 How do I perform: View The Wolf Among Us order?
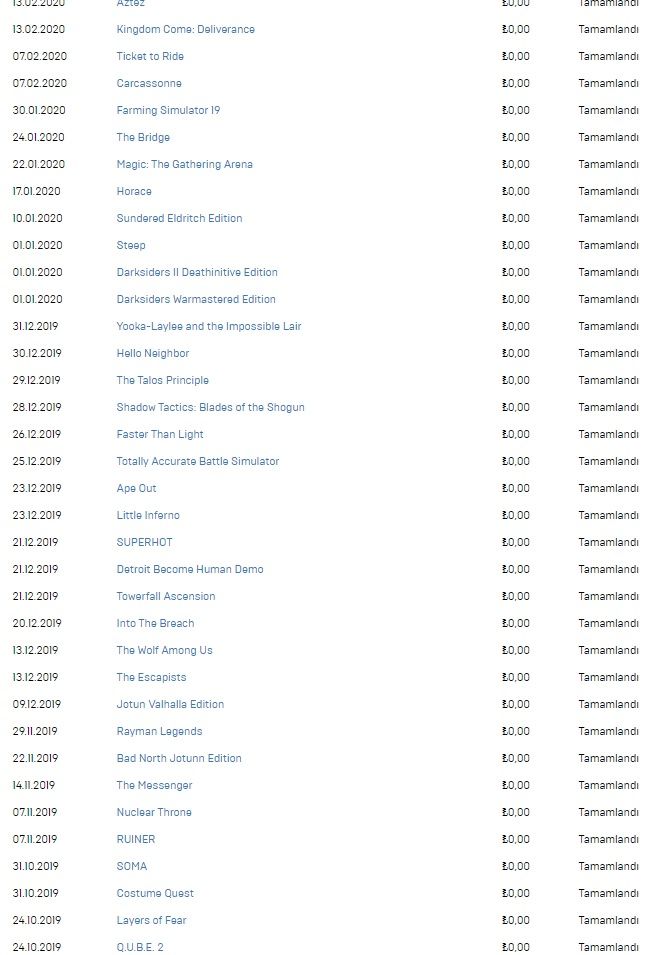point(164,650)
